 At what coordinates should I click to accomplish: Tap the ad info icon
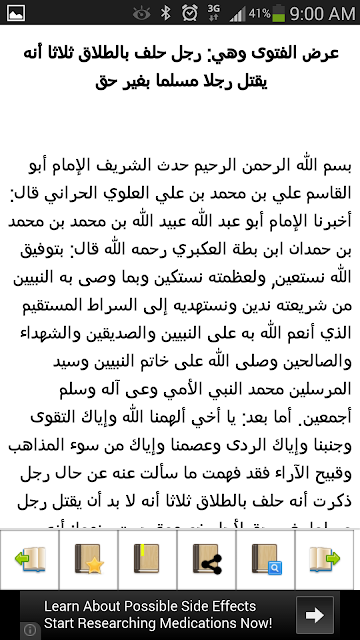pyautogui.click(x=29, y=630)
